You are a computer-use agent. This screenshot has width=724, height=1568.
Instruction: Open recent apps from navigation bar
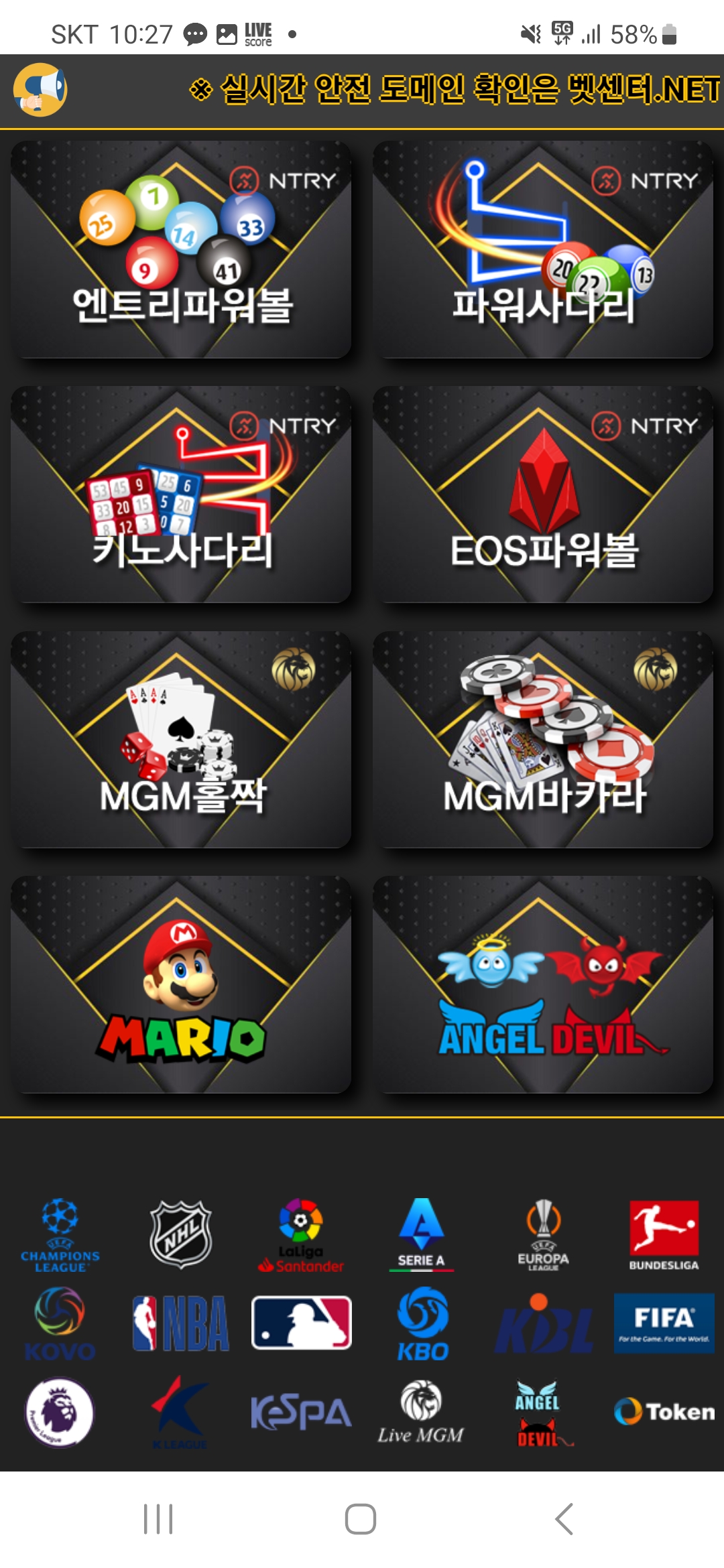[x=158, y=1518]
